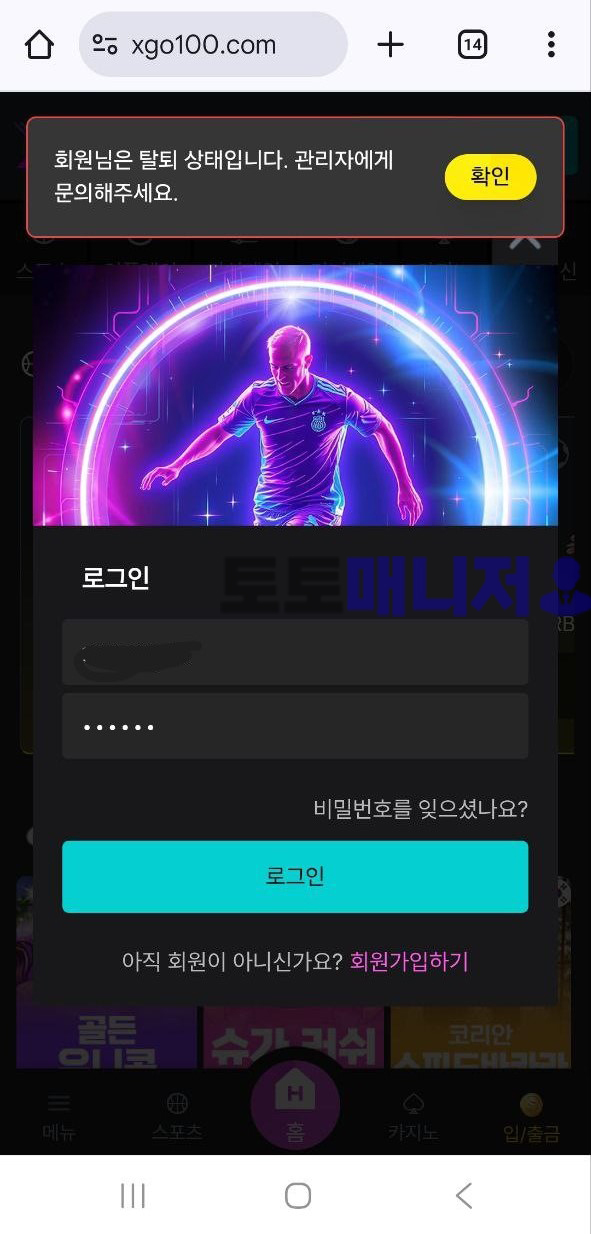Focus the username field above the password field
This screenshot has height=1234, width=591.
coord(295,652)
